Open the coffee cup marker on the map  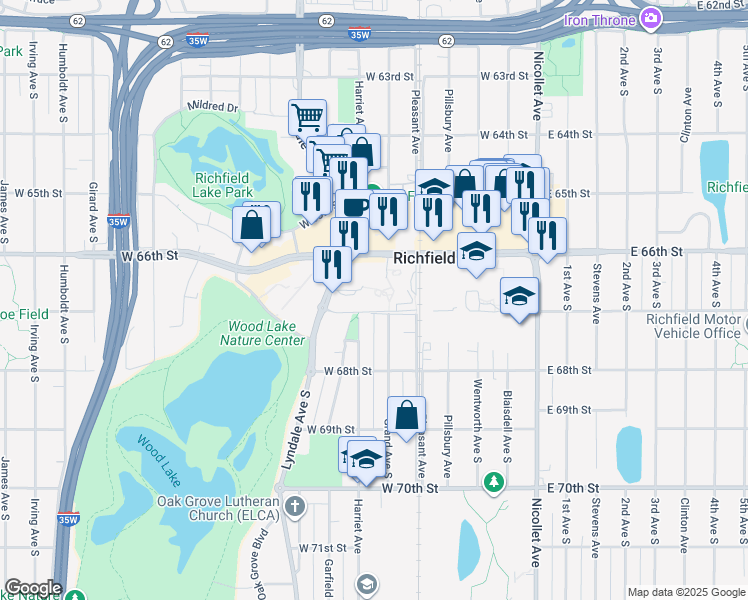(353, 206)
